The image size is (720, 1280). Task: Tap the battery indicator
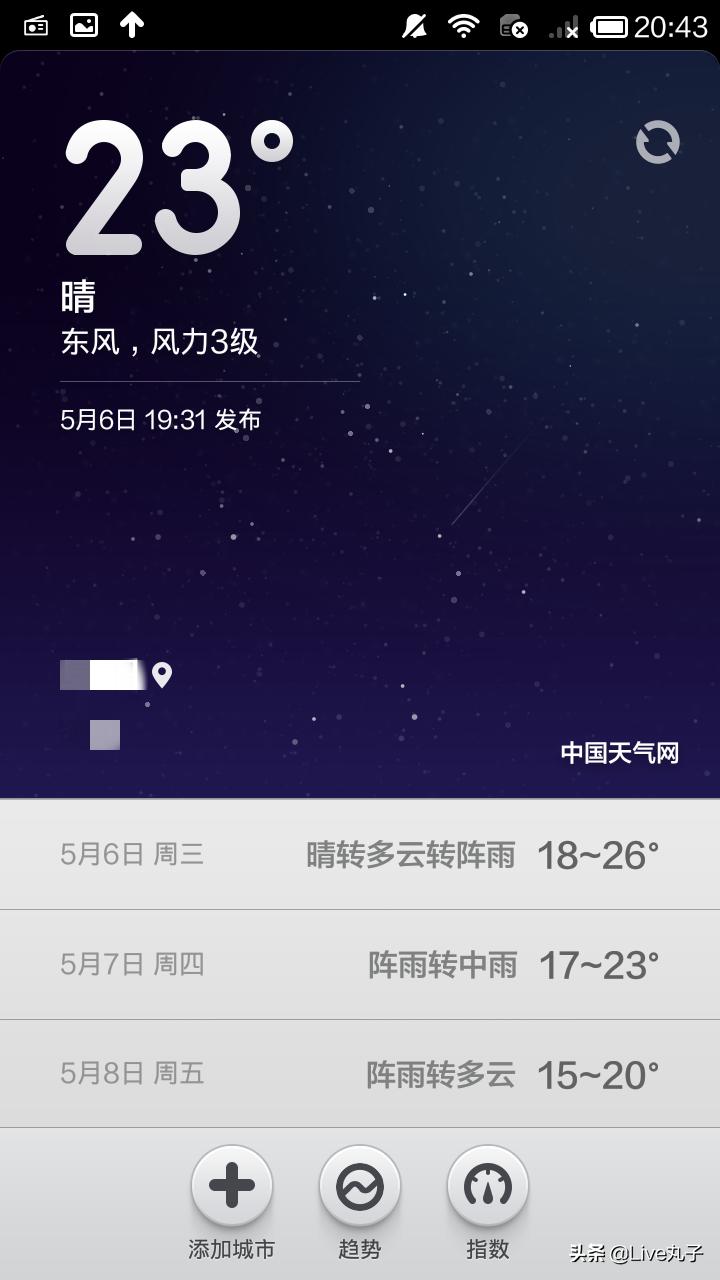[x=608, y=25]
